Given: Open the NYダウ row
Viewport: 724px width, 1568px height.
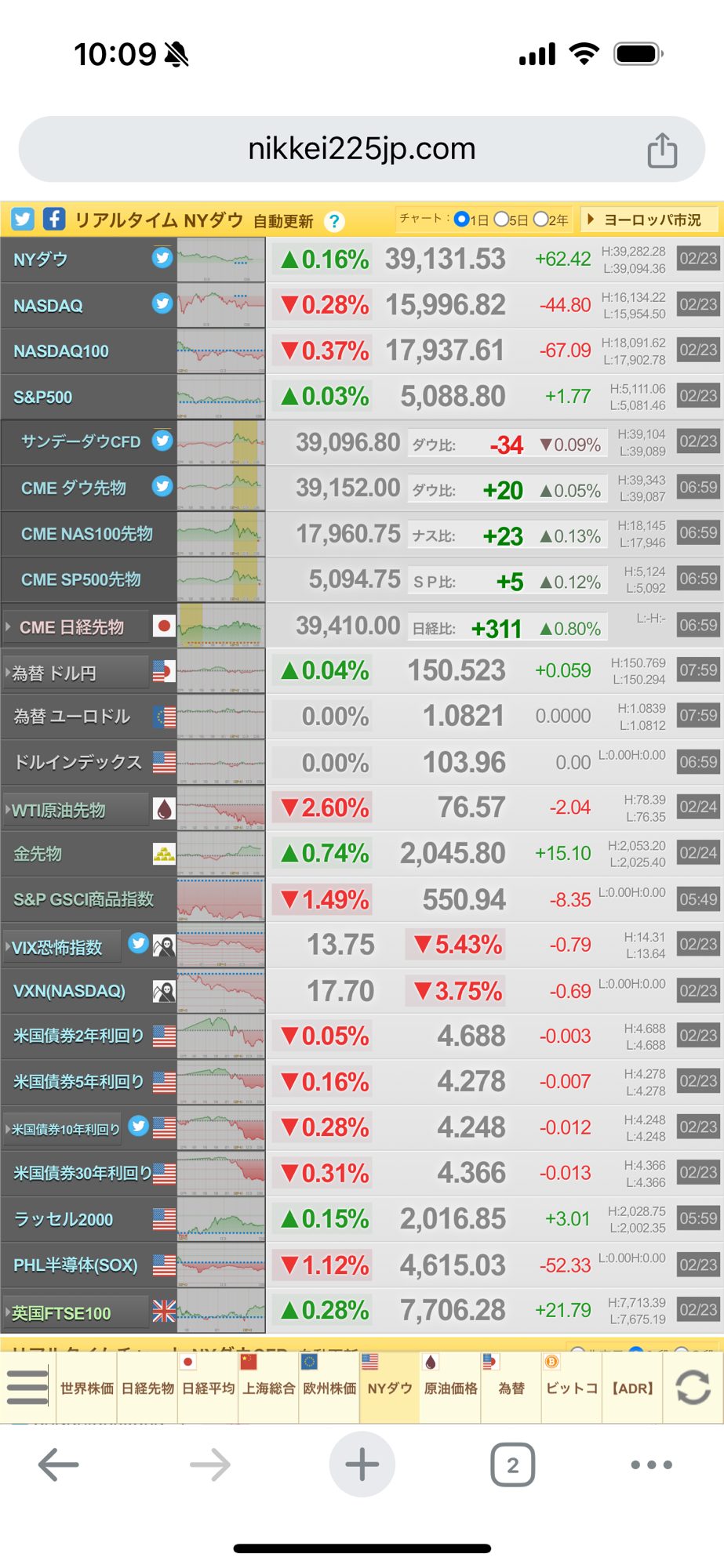Looking at the screenshot, I should coord(41,260).
